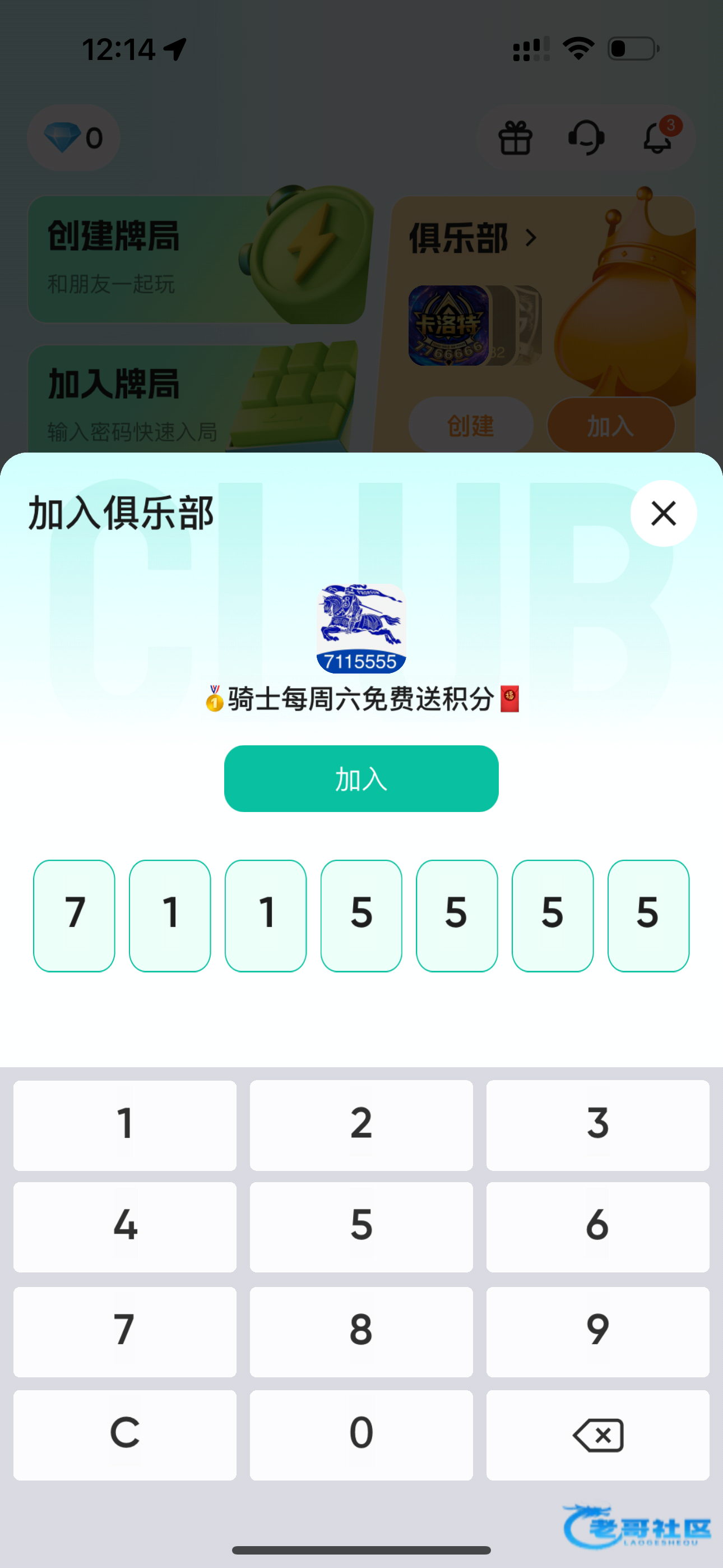Screen dimensions: 723x1568
Task: Enter digit 3 on the keypad
Action: pyautogui.click(x=597, y=1125)
